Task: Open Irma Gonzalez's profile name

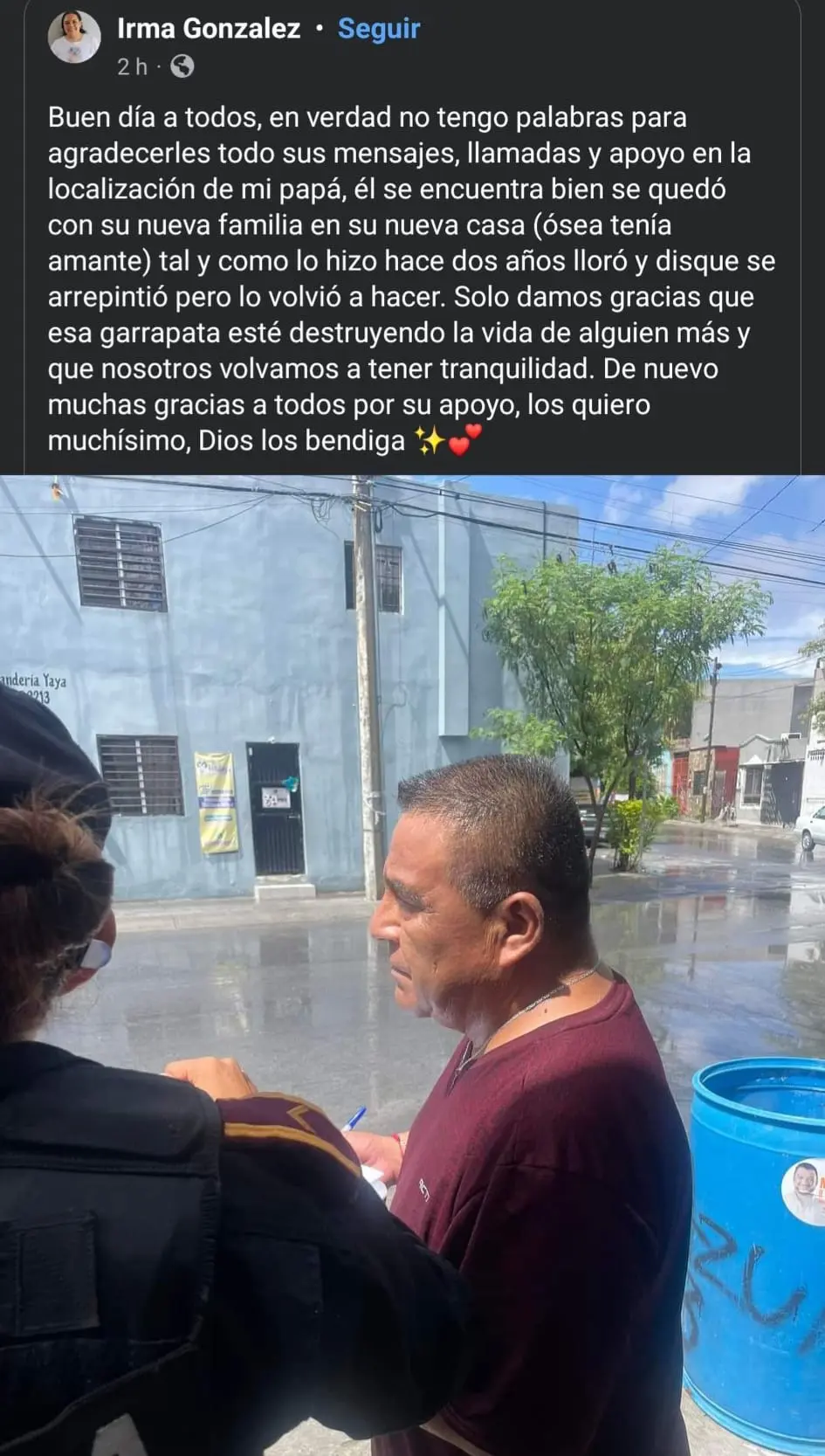Action: tap(209, 29)
